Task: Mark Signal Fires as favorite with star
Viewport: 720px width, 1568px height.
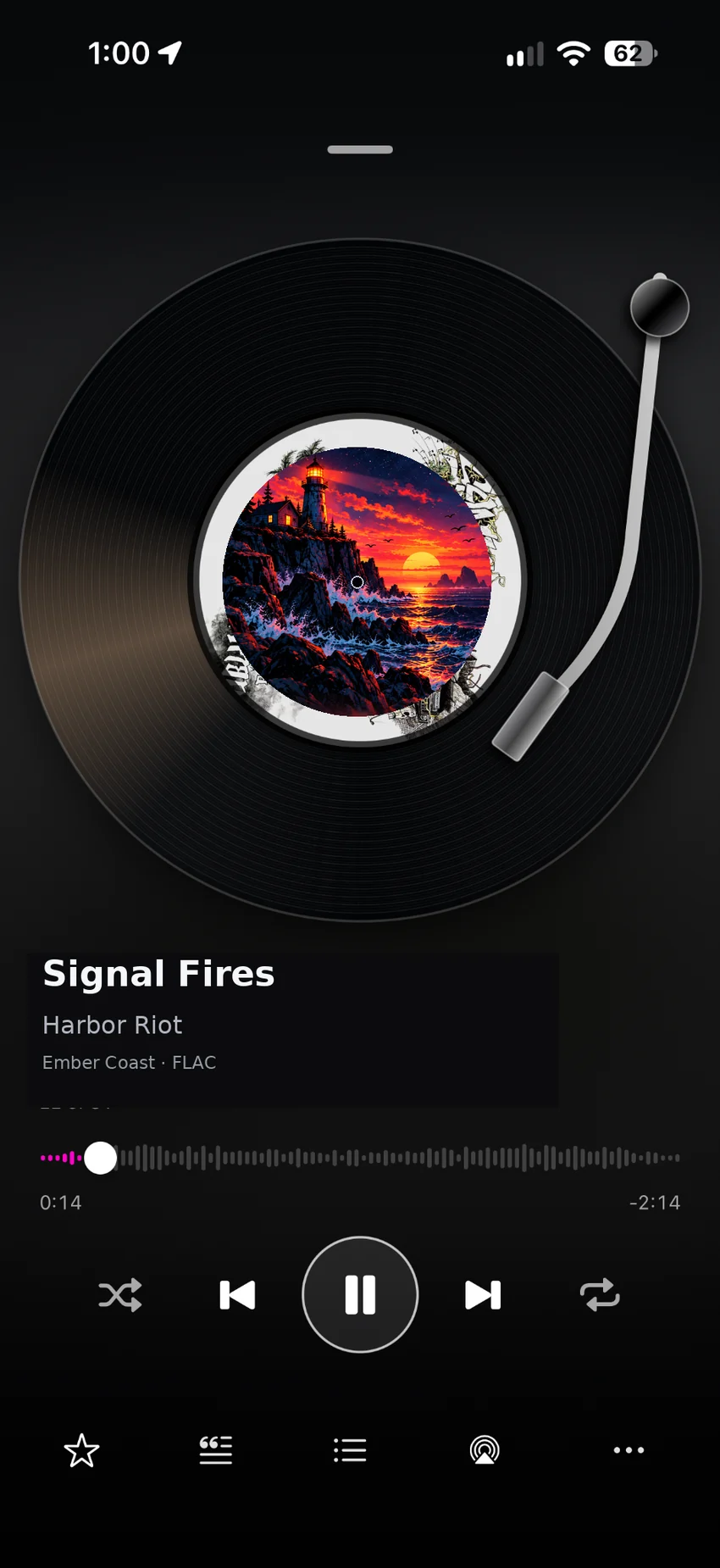Action: point(81,1450)
